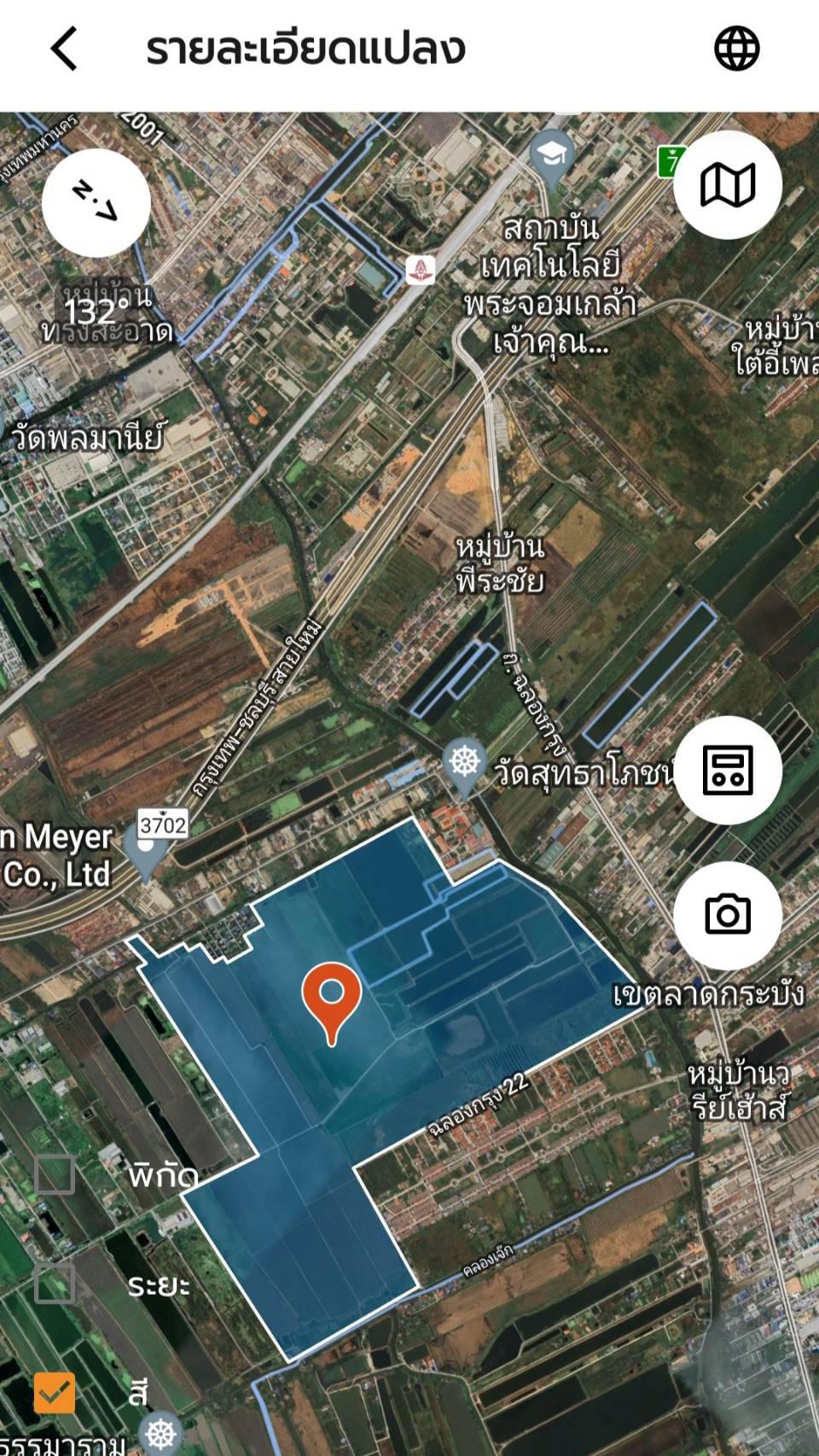Uncheck the สี checkbox

[x=55, y=1394]
